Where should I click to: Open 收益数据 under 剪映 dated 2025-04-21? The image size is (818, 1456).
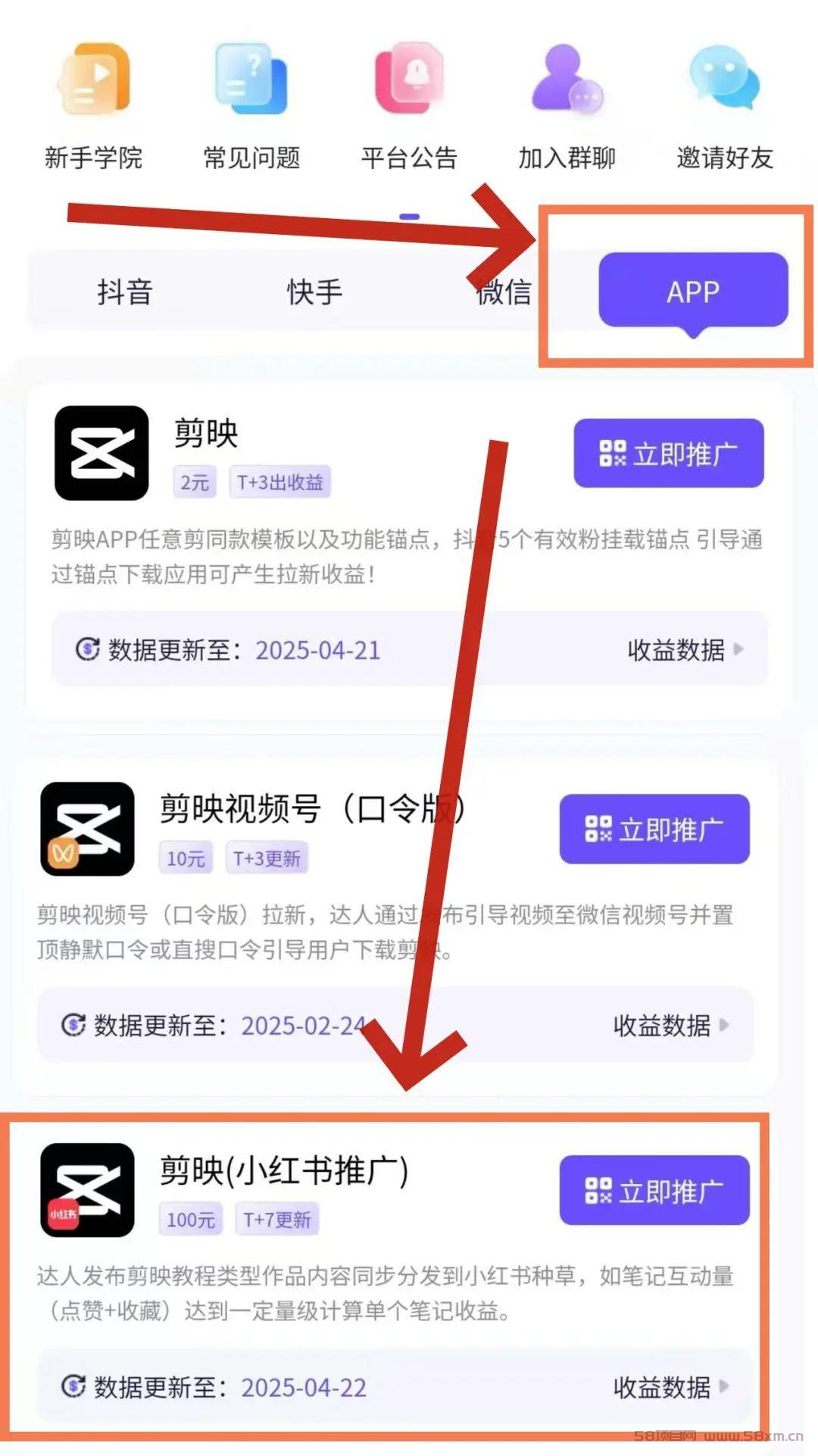coord(685,650)
